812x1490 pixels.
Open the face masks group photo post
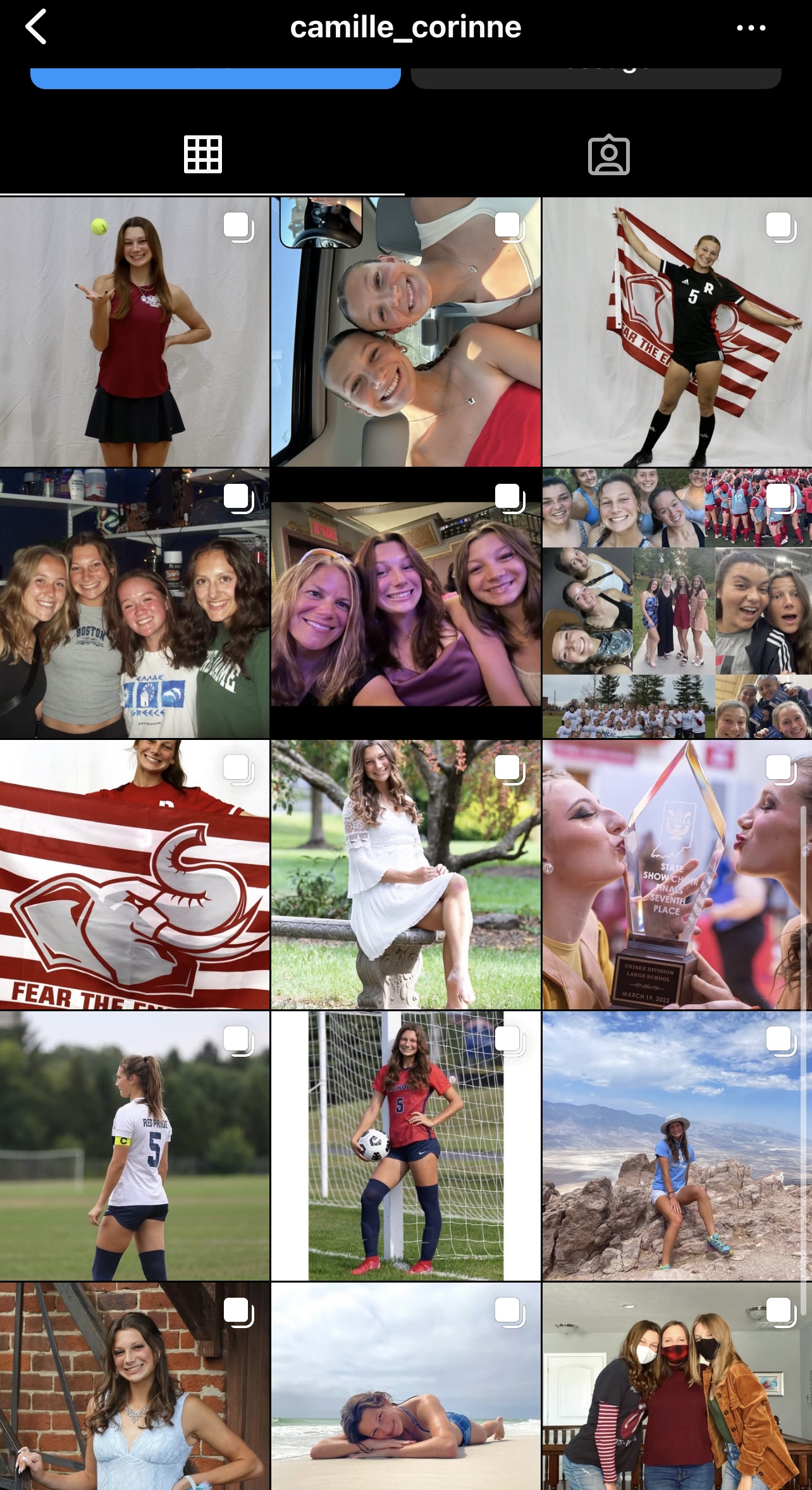click(677, 1386)
